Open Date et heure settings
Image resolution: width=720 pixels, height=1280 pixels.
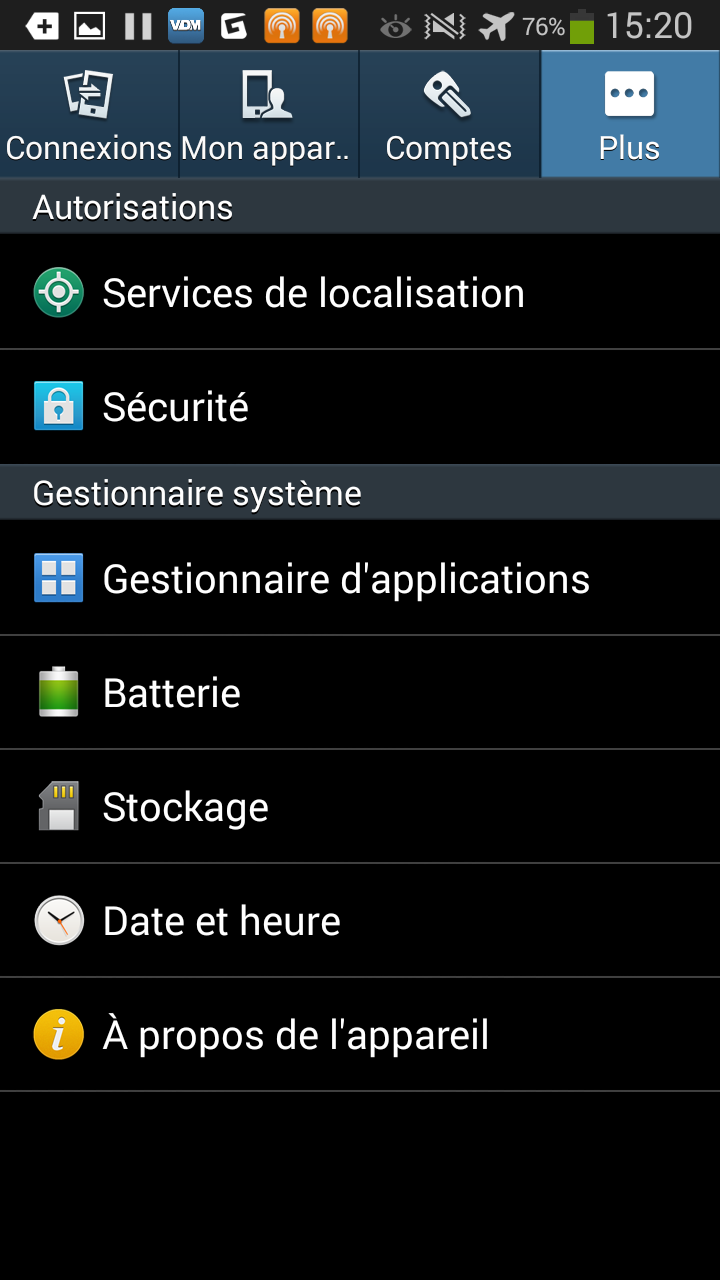tap(360, 921)
